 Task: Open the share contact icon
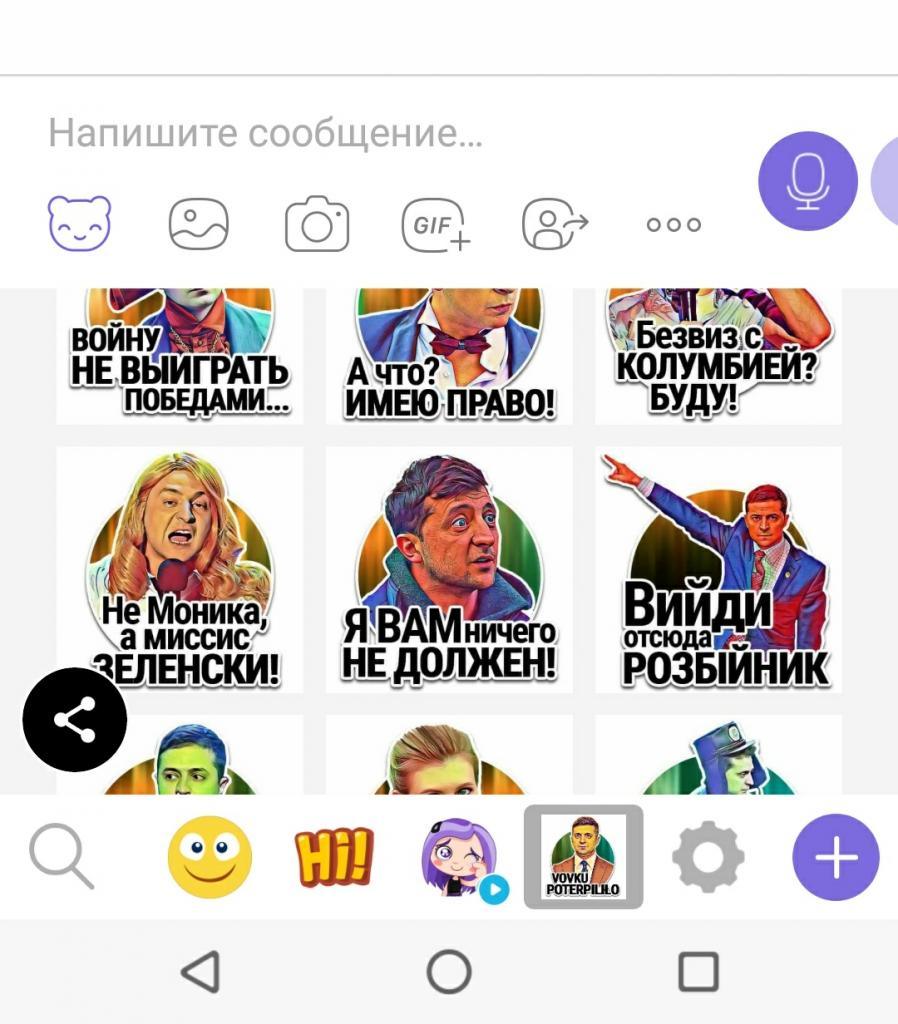click(x=555, y=224)
